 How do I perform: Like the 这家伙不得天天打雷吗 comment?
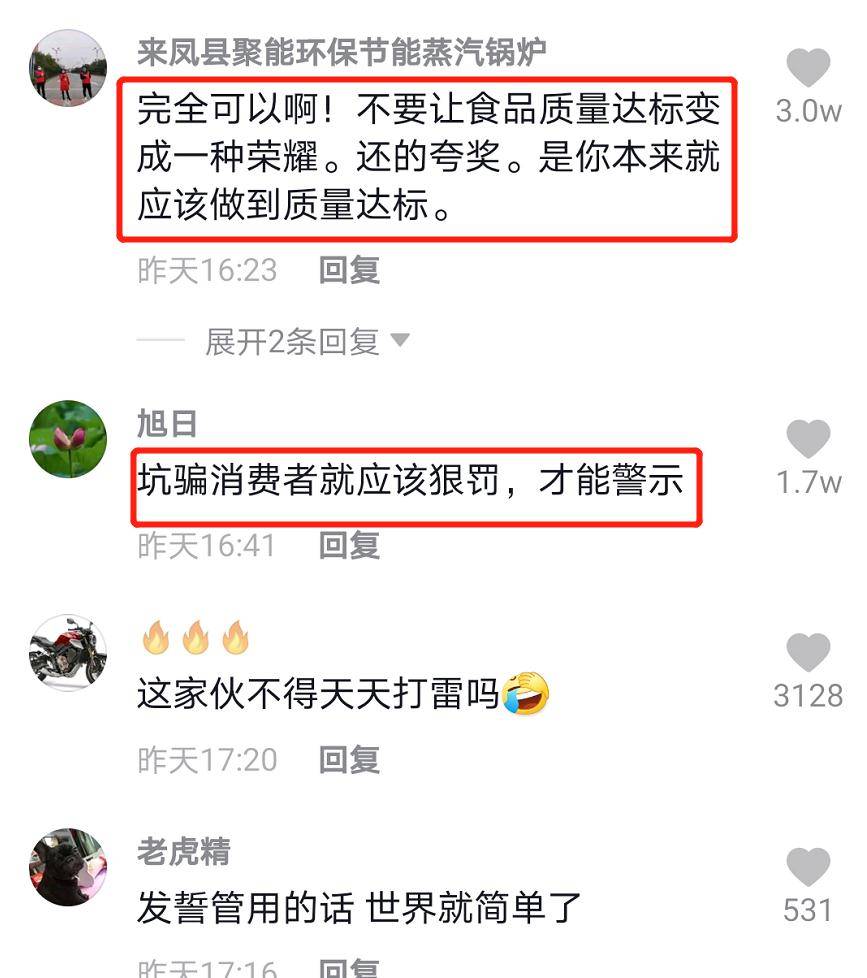coord(808,653)
